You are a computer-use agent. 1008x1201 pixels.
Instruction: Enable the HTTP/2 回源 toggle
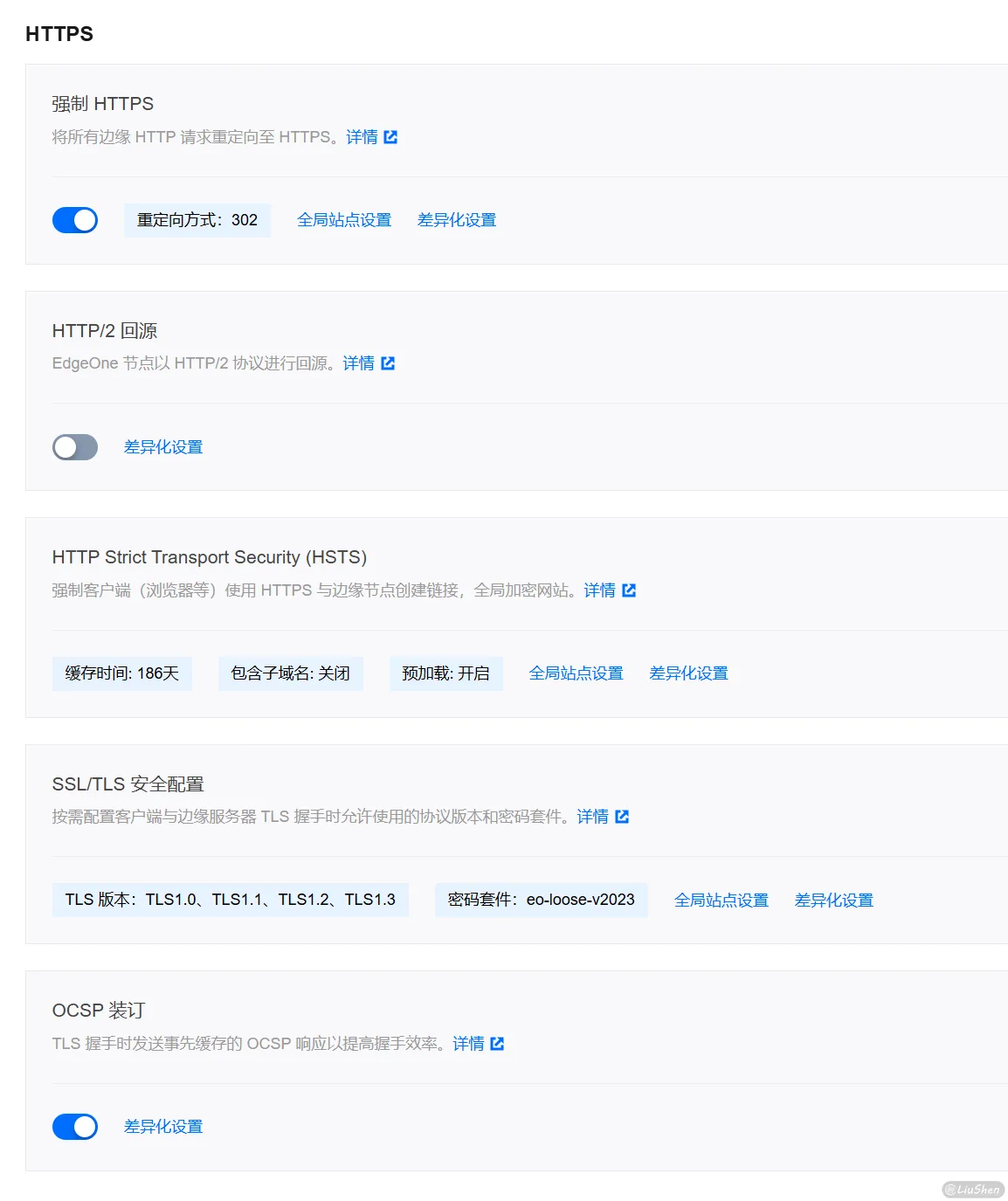click(74, 446)
